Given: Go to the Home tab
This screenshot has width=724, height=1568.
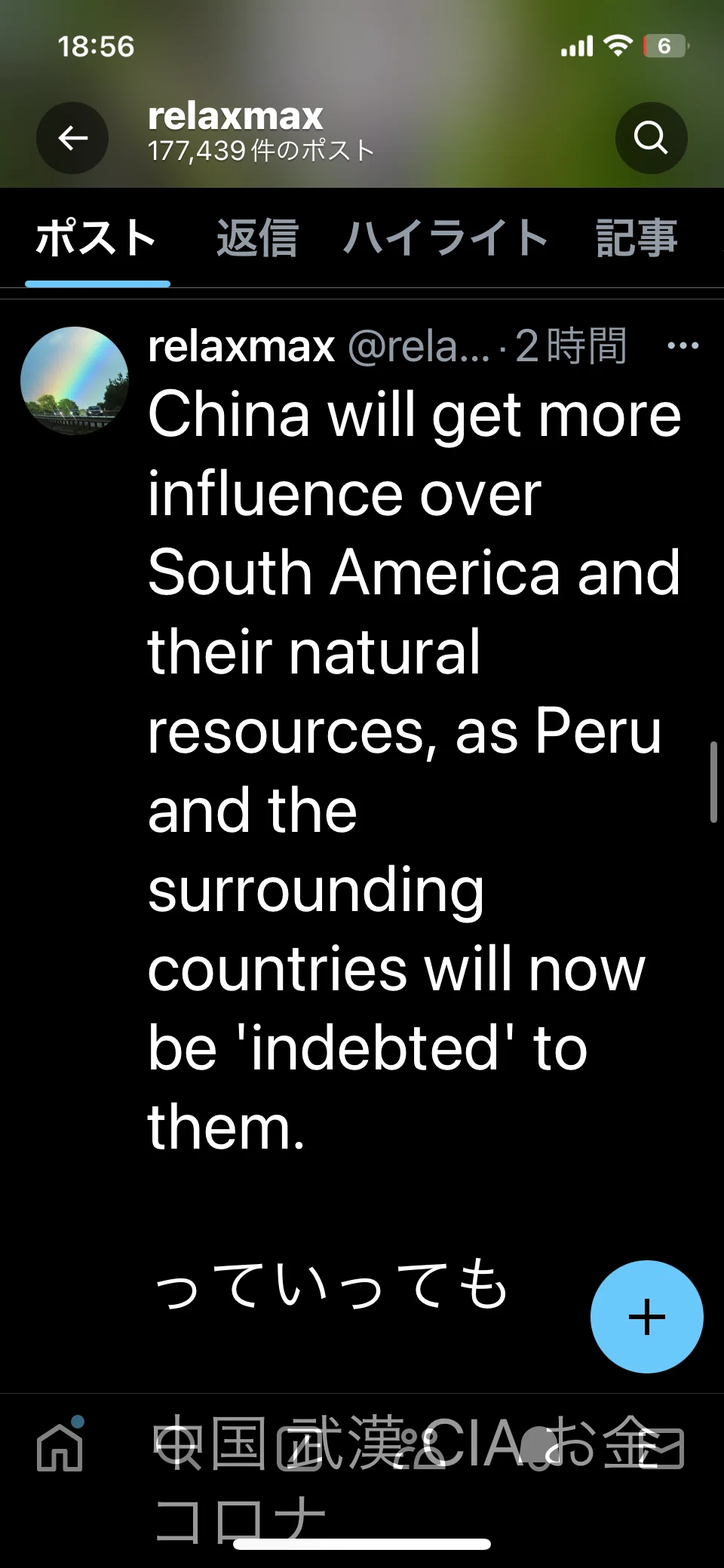Looking at the screenshot, I should point(60,1446).
